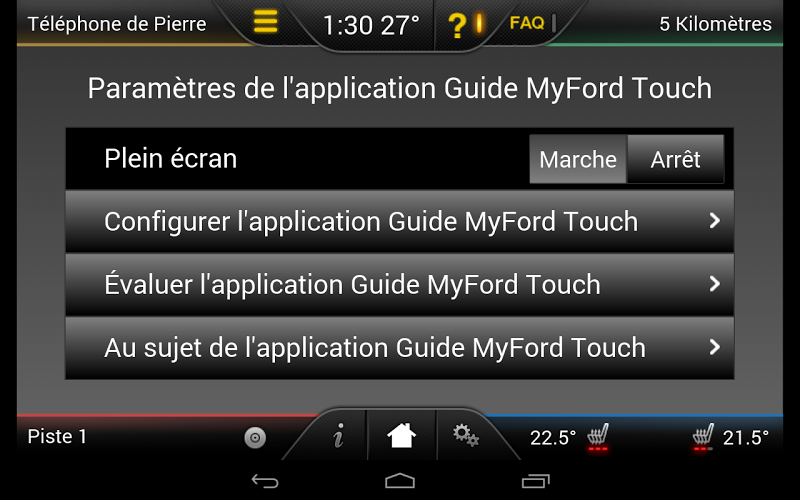Open Évaluer l'application Guide MyFord Touch
This screenshot has width=800, height=500.
tap(400, 284)
